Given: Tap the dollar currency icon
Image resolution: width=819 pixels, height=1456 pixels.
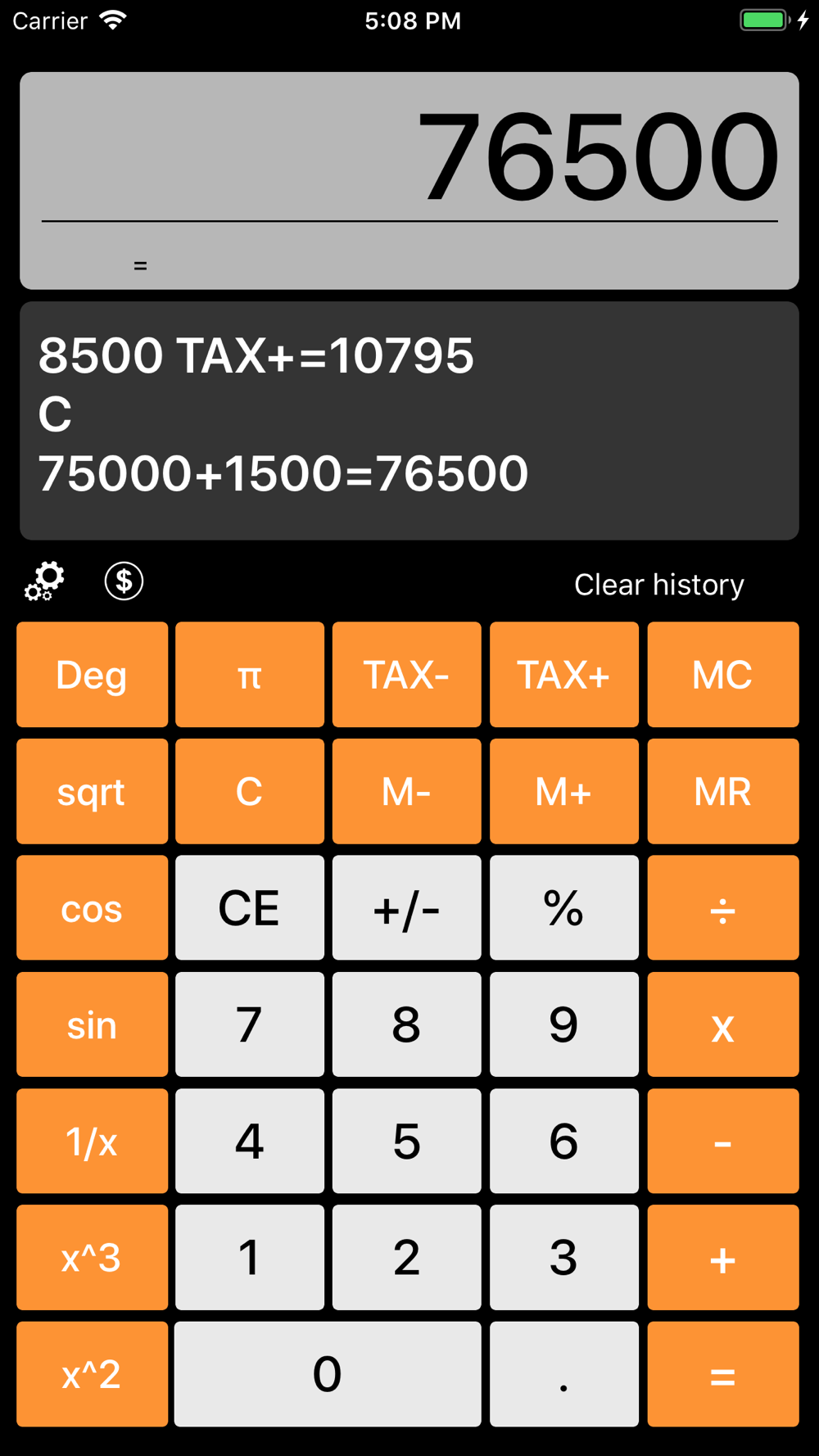Looking at the screenshot, I should [124, 581].
